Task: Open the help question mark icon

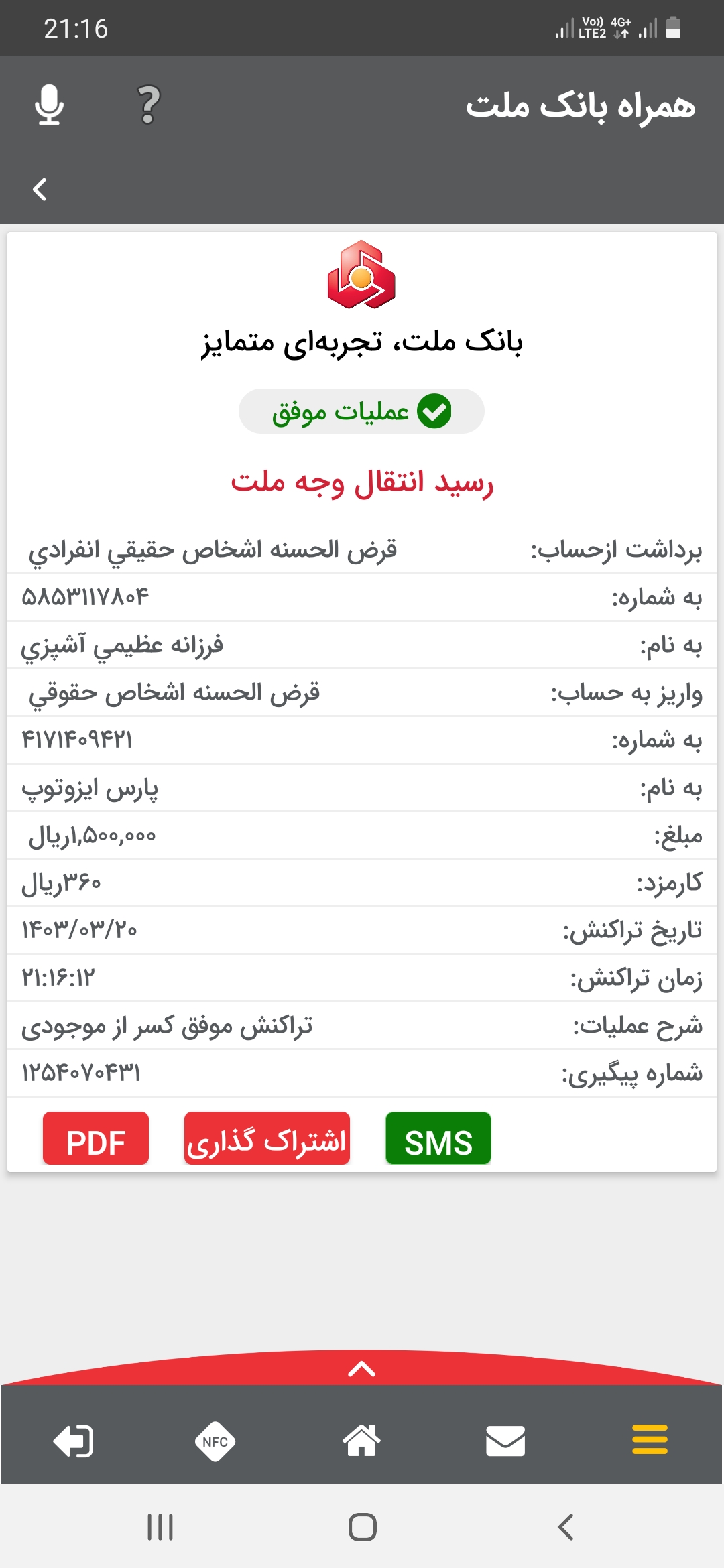Action: 147,105
